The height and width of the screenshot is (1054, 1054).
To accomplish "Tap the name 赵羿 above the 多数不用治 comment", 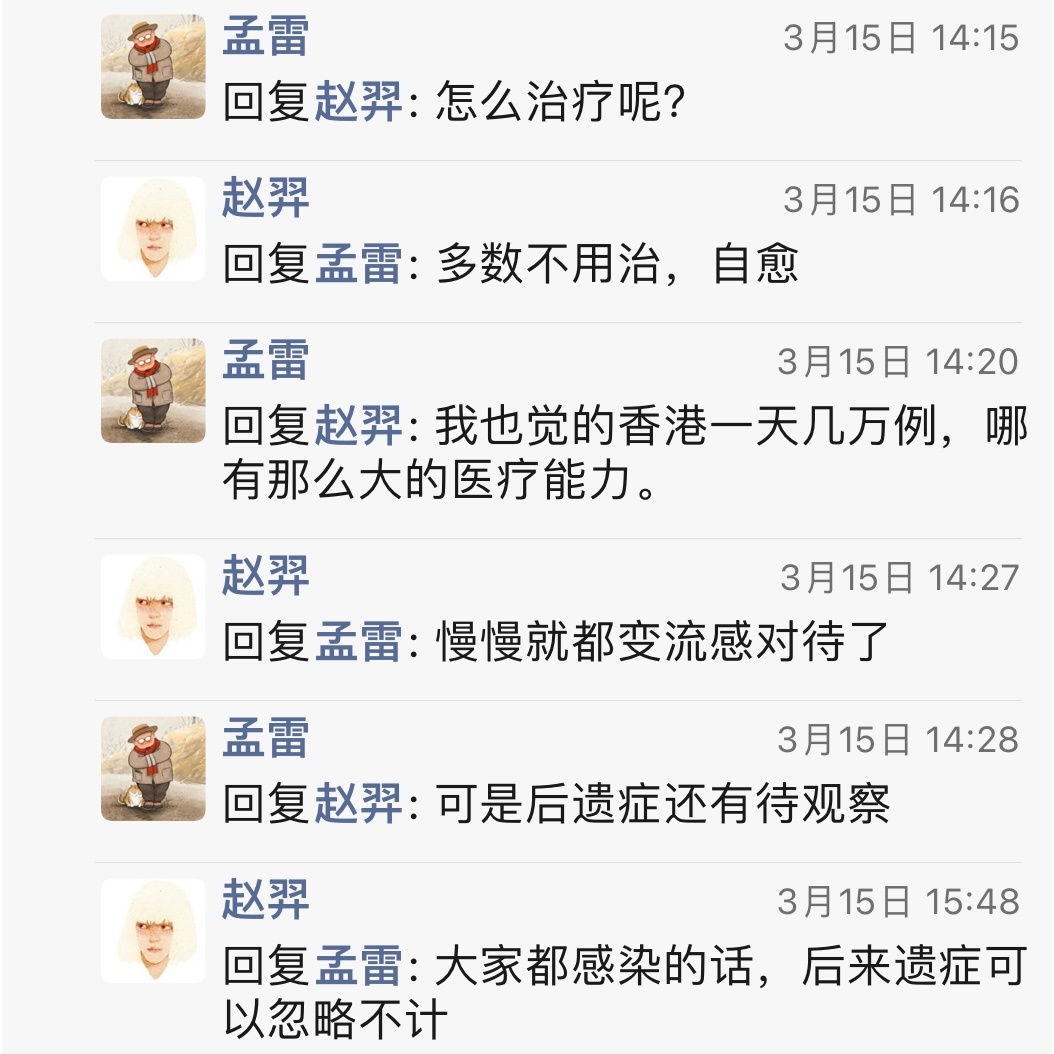I will (x=265, y=198).
